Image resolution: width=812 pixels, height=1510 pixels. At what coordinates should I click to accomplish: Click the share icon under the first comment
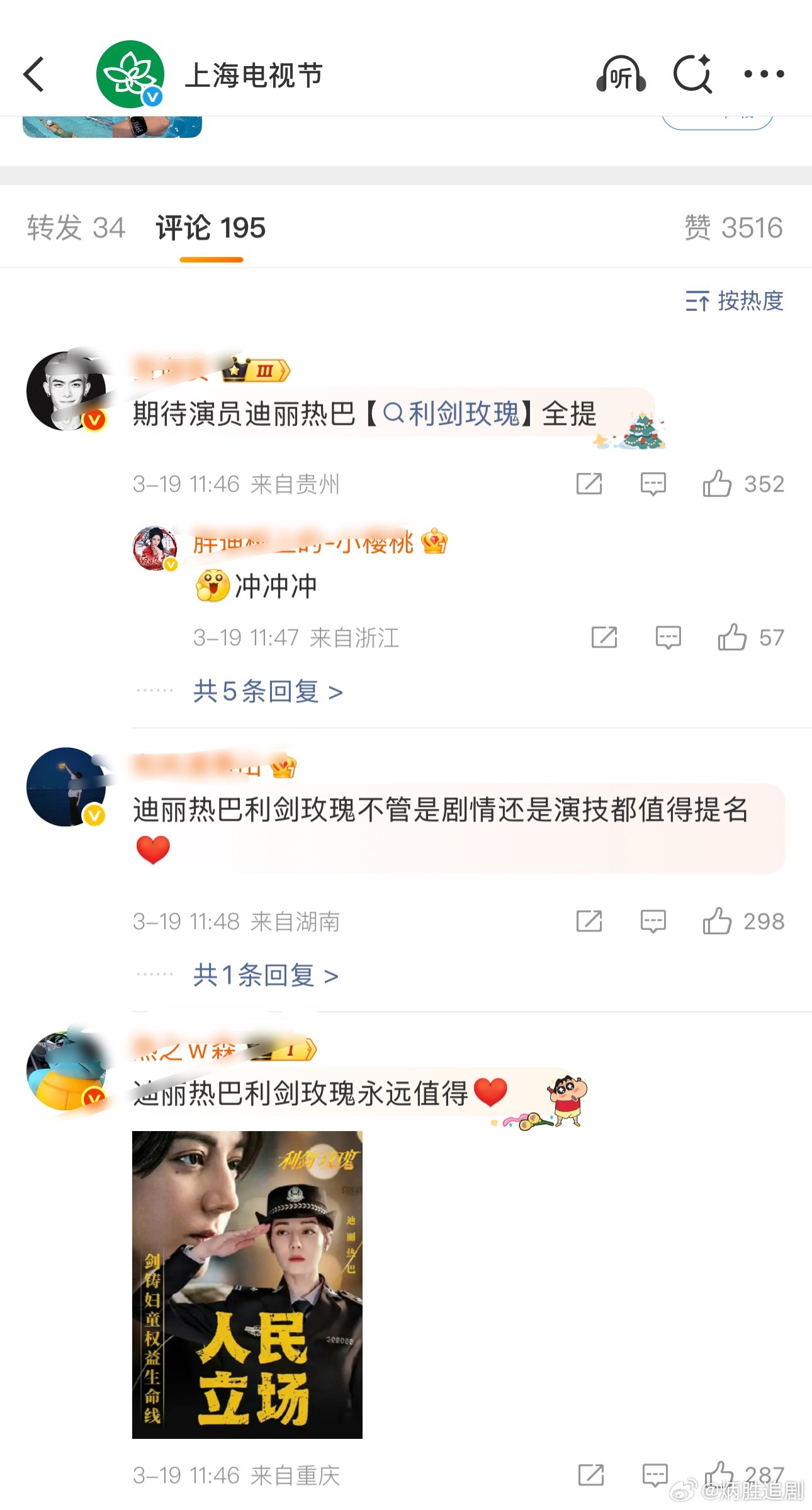pyautogui.click(x=590, y=483)
